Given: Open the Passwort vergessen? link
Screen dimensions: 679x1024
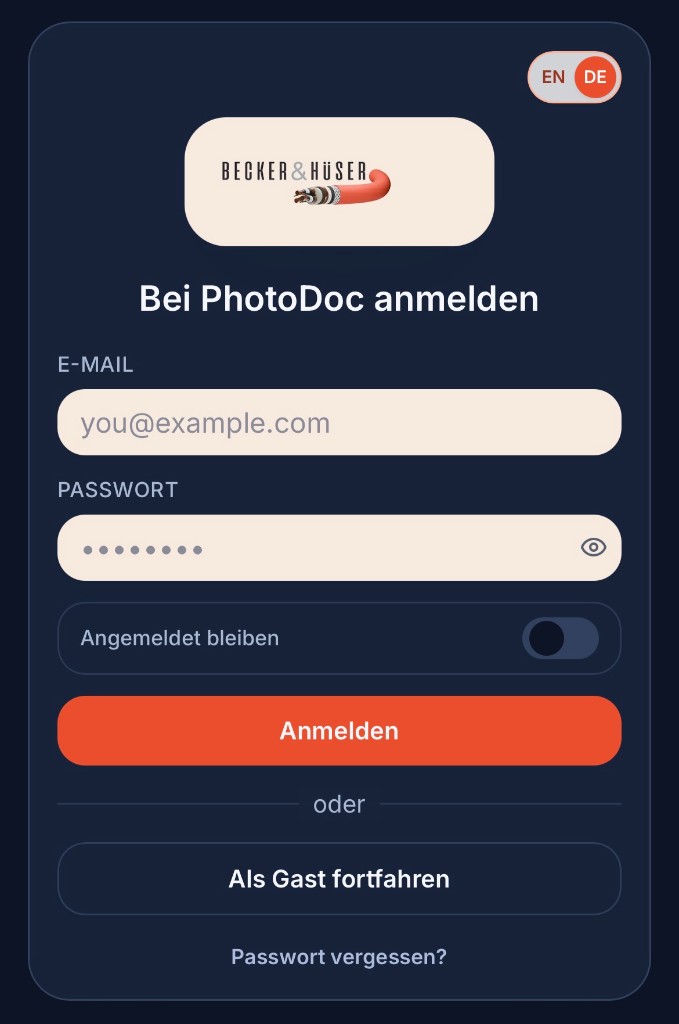Looking at the screenshot, I should click(x=339, y=957).
